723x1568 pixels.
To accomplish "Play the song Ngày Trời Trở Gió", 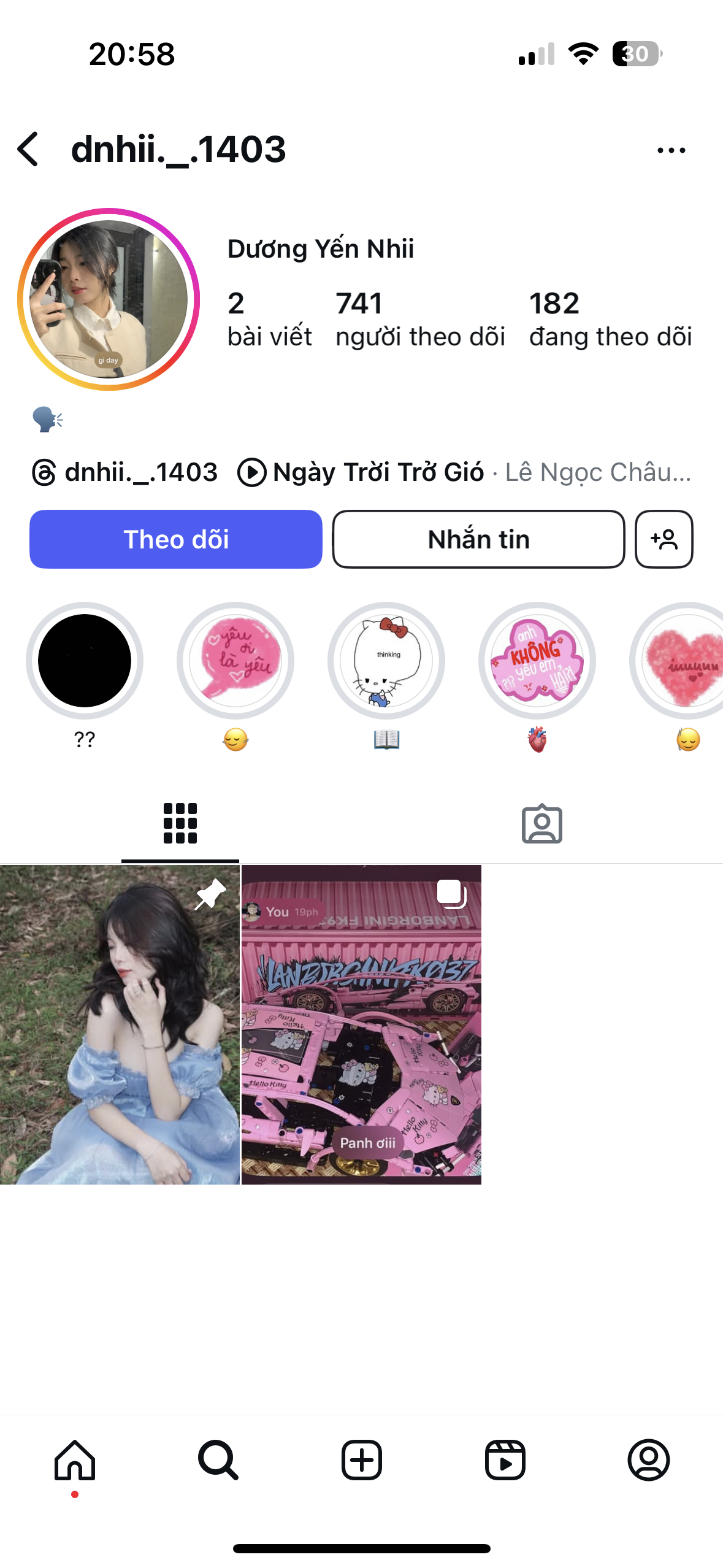I will click(x=378, y=472).
